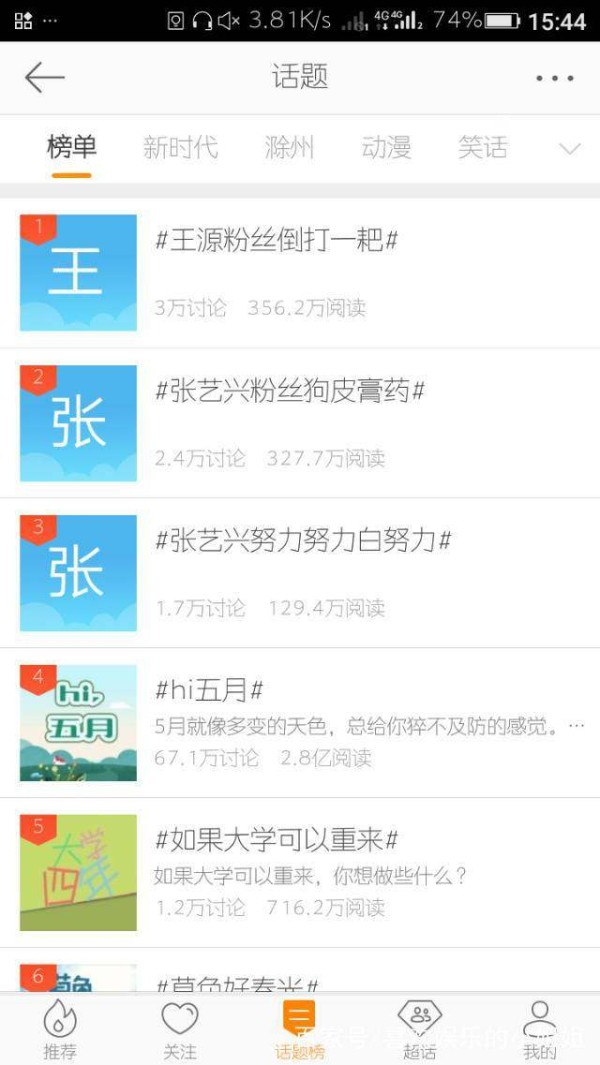Open topic #张艺兴努力努力白努力#
Viewport: 600px width, 1065px height.
tap(300, 573)
